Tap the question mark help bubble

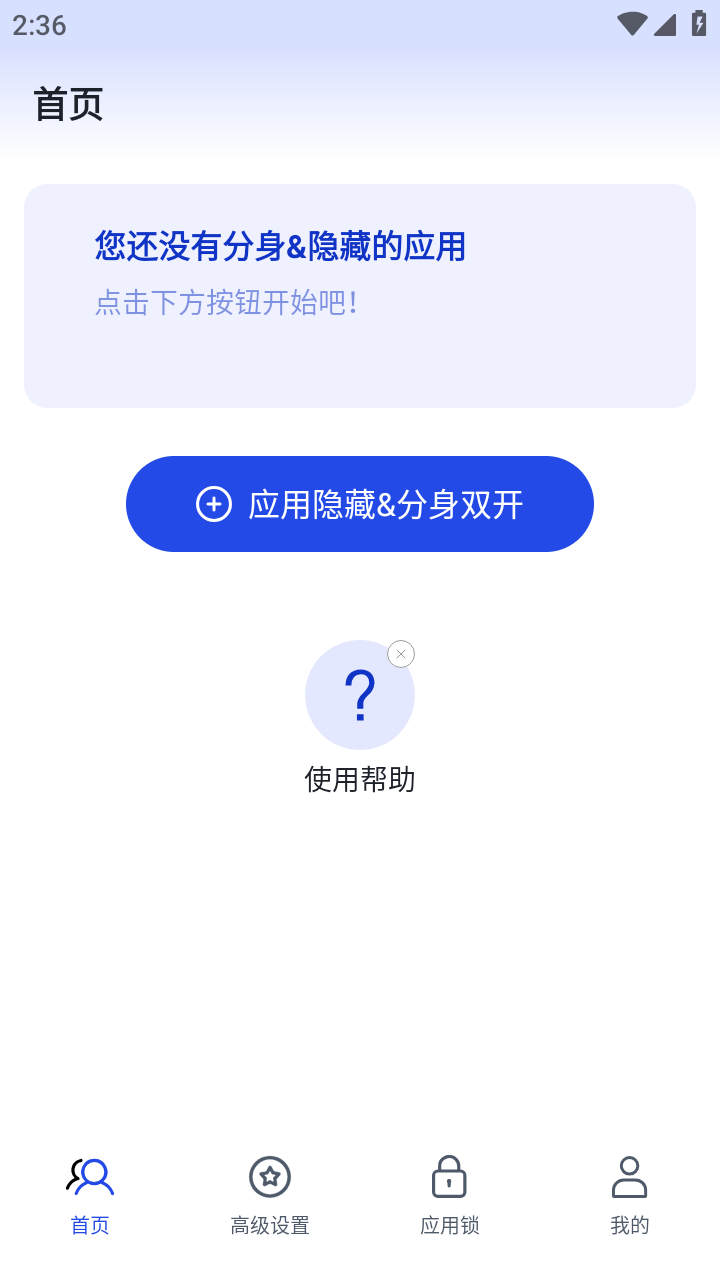click(360, 694)
